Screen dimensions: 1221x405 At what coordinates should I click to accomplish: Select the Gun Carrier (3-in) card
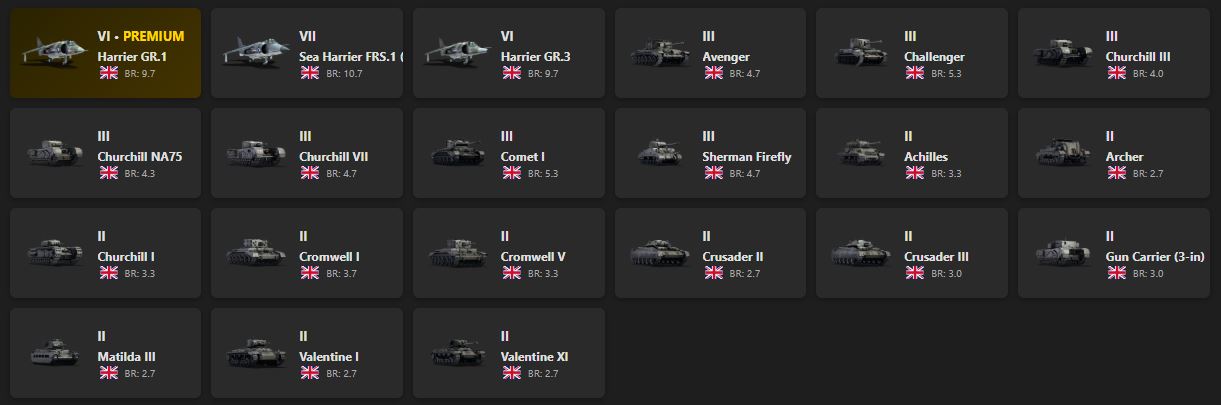tap(1114, 253)
